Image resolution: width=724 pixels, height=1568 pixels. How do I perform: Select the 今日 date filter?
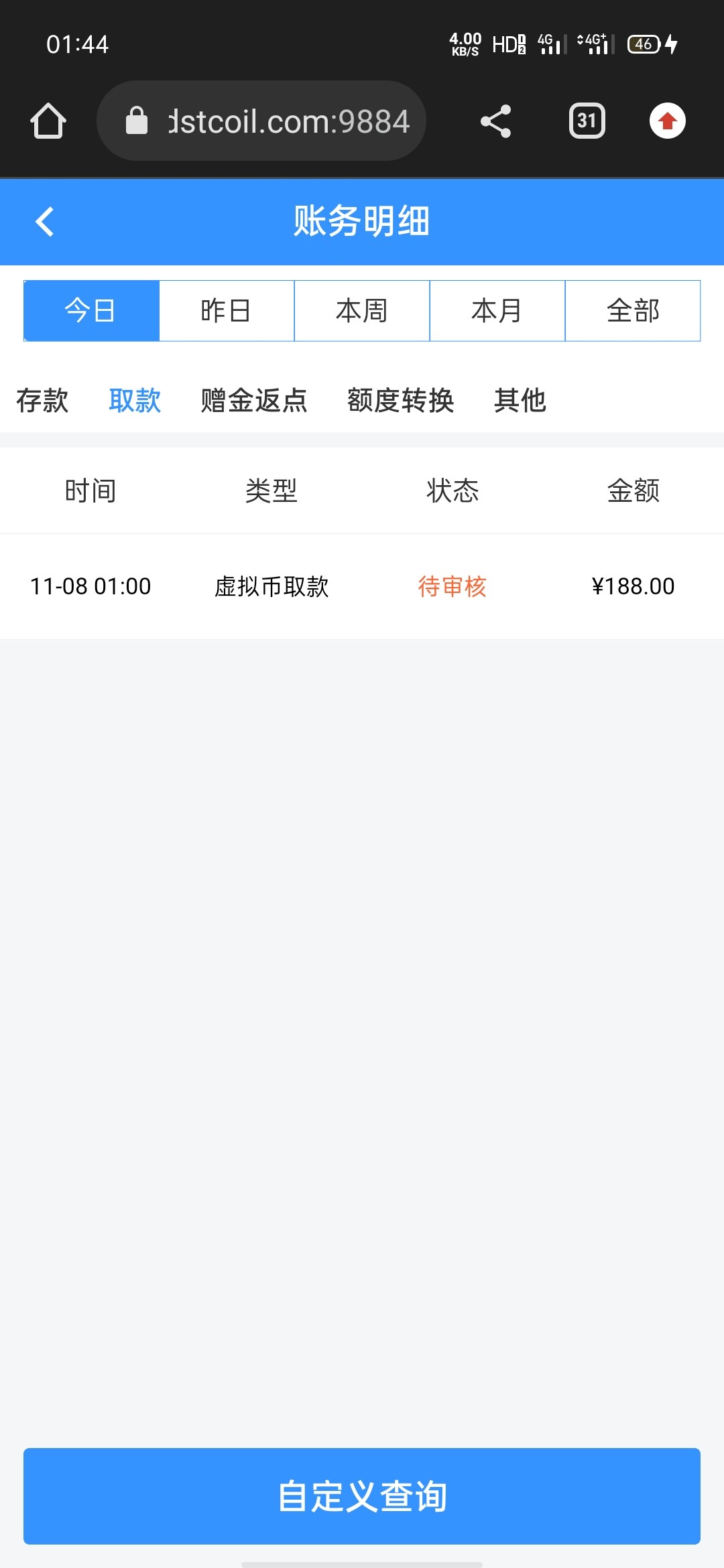coord(91,311)
